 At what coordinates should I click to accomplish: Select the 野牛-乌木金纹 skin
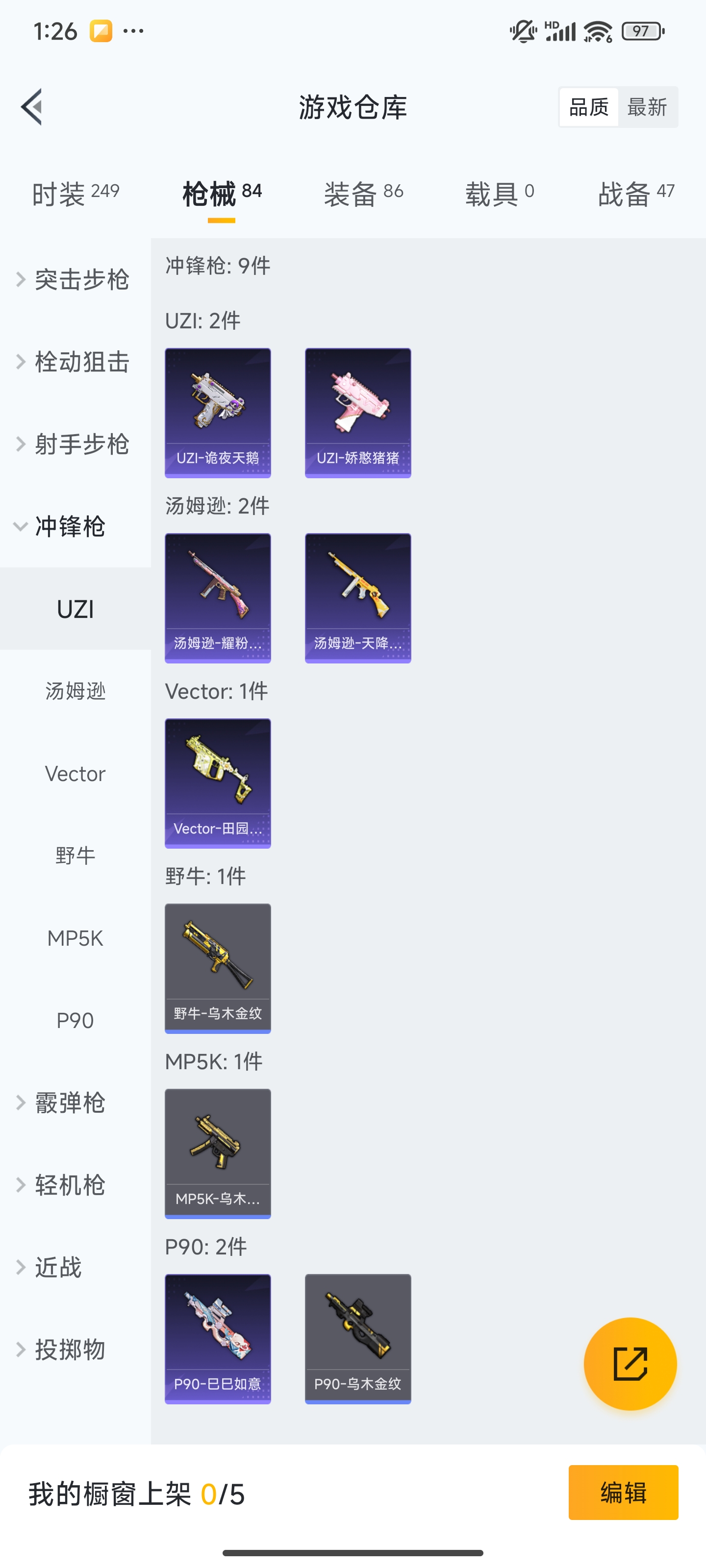(218, 968)
